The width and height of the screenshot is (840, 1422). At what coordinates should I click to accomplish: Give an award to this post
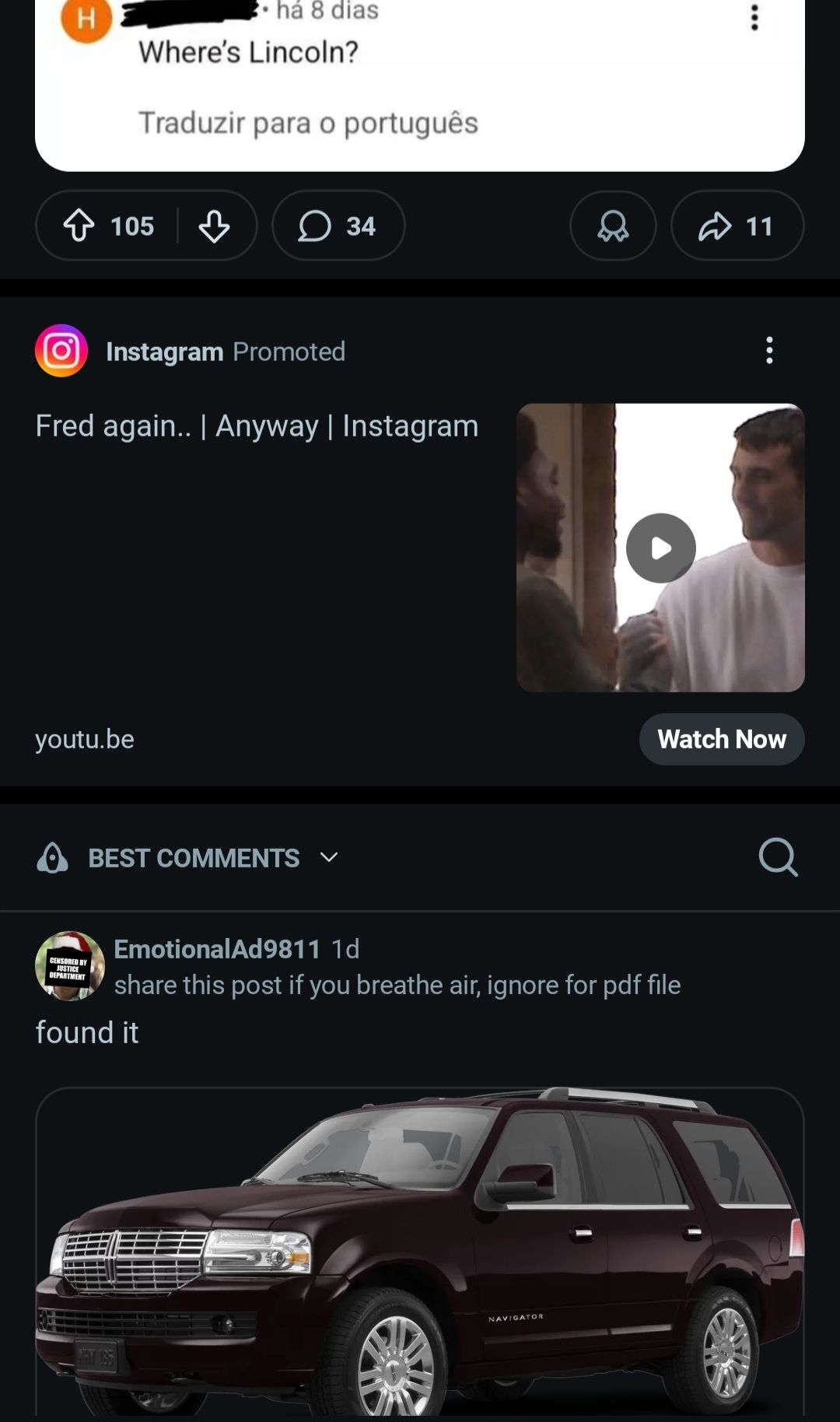[x=613, y=226]
